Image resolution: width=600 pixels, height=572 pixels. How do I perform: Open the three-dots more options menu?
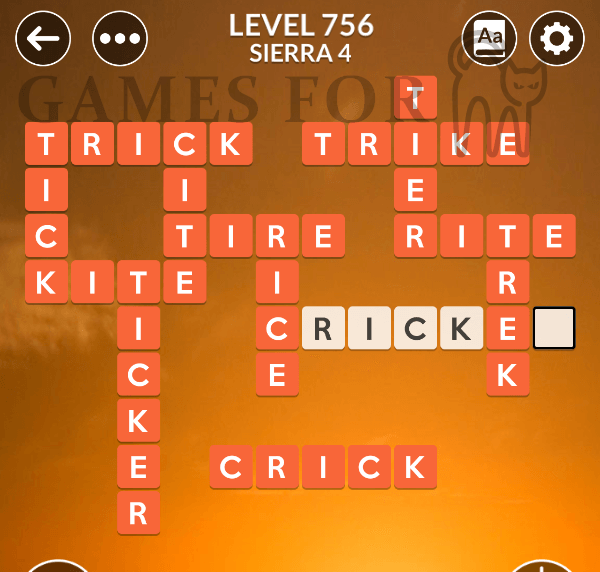click(120, 39)
